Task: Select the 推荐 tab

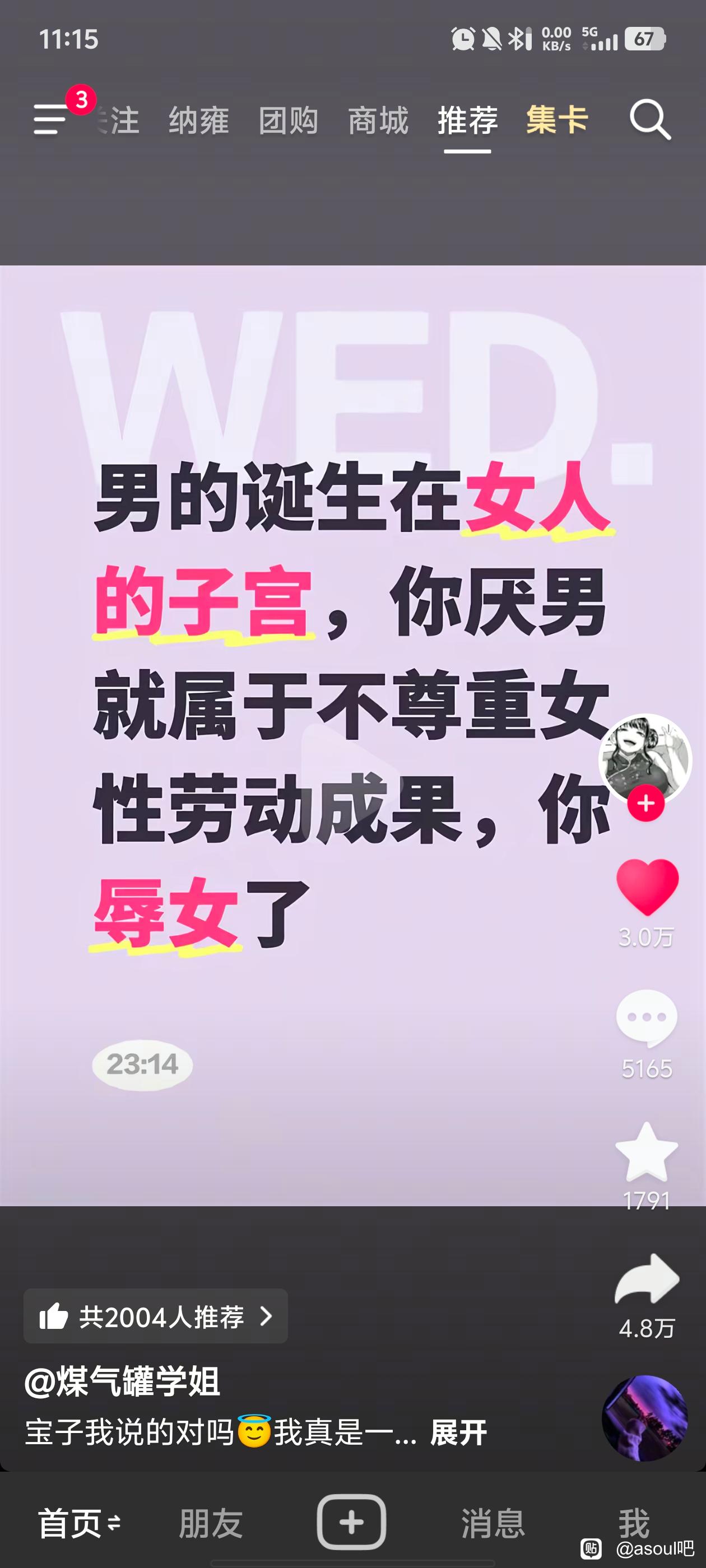Action: [467, 120]
